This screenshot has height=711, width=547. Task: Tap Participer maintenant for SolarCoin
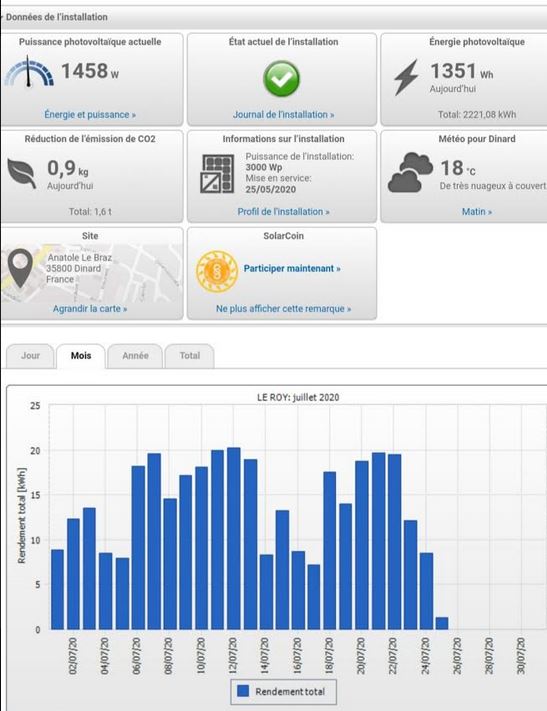292,268
